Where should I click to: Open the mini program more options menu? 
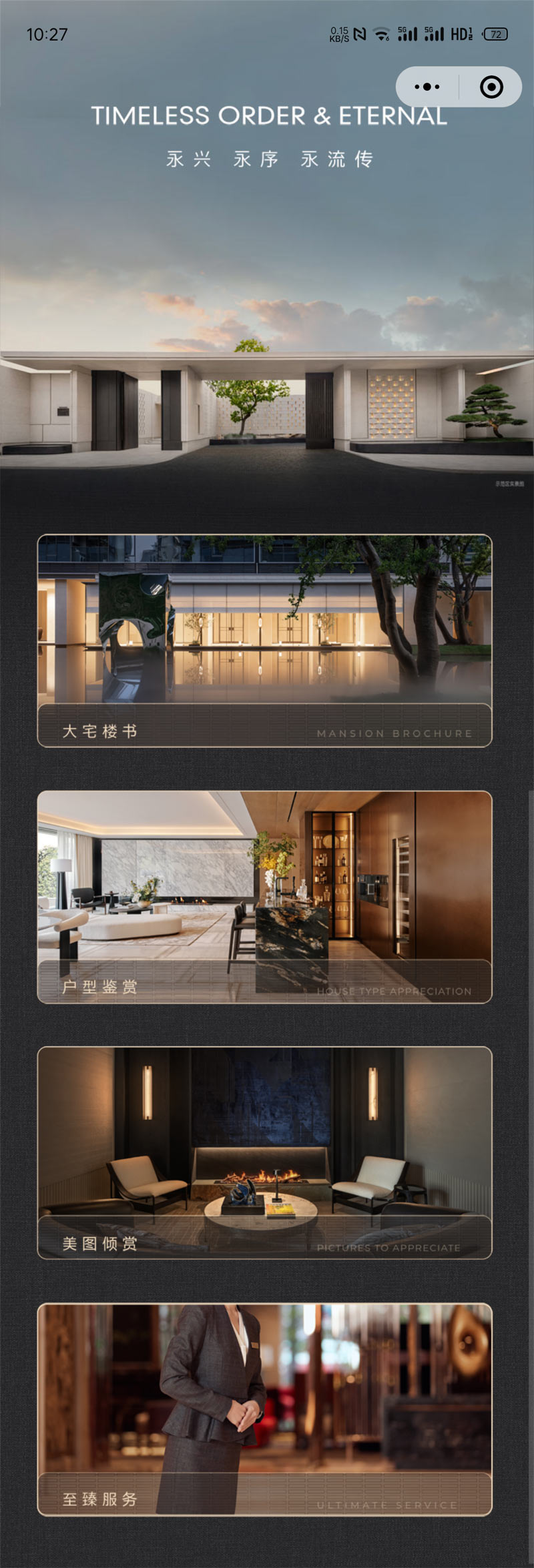point(427,87)
